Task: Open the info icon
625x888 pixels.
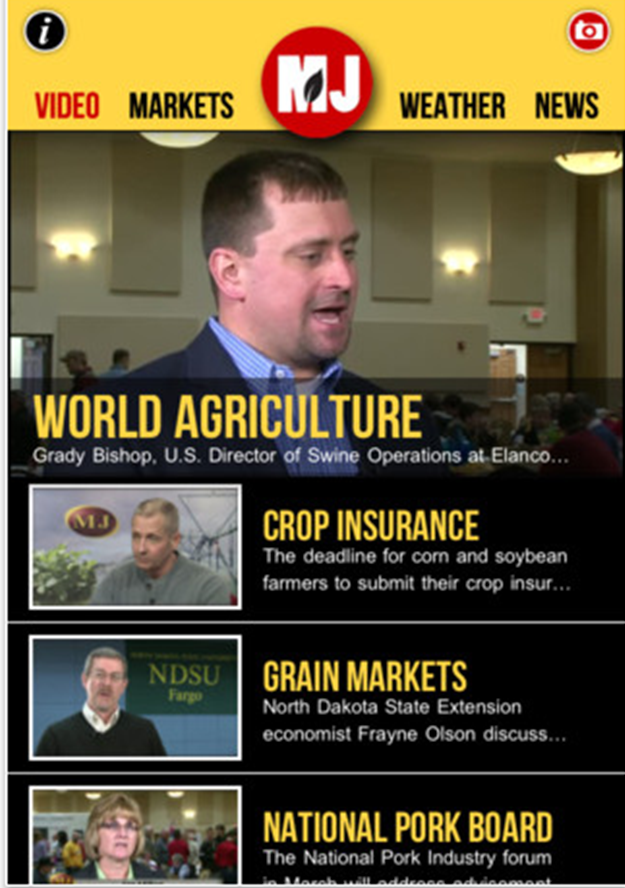Action: (x=45, y=31)
